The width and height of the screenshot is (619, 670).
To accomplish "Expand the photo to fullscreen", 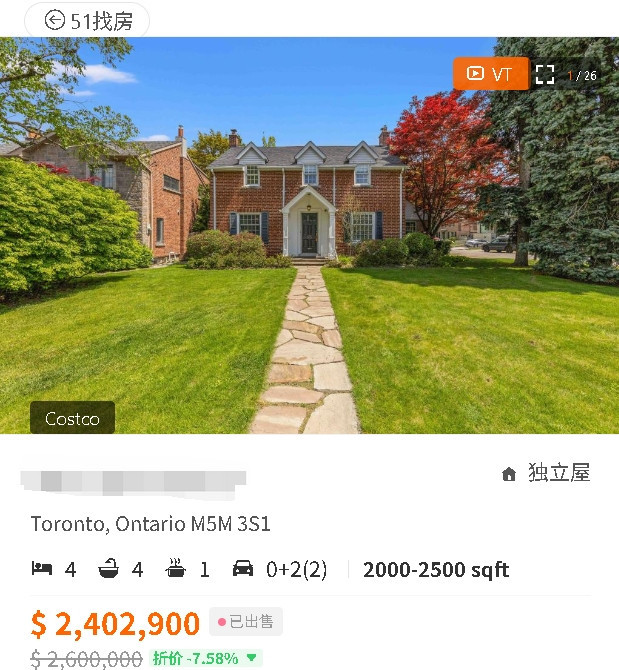I will click(544, 74).
